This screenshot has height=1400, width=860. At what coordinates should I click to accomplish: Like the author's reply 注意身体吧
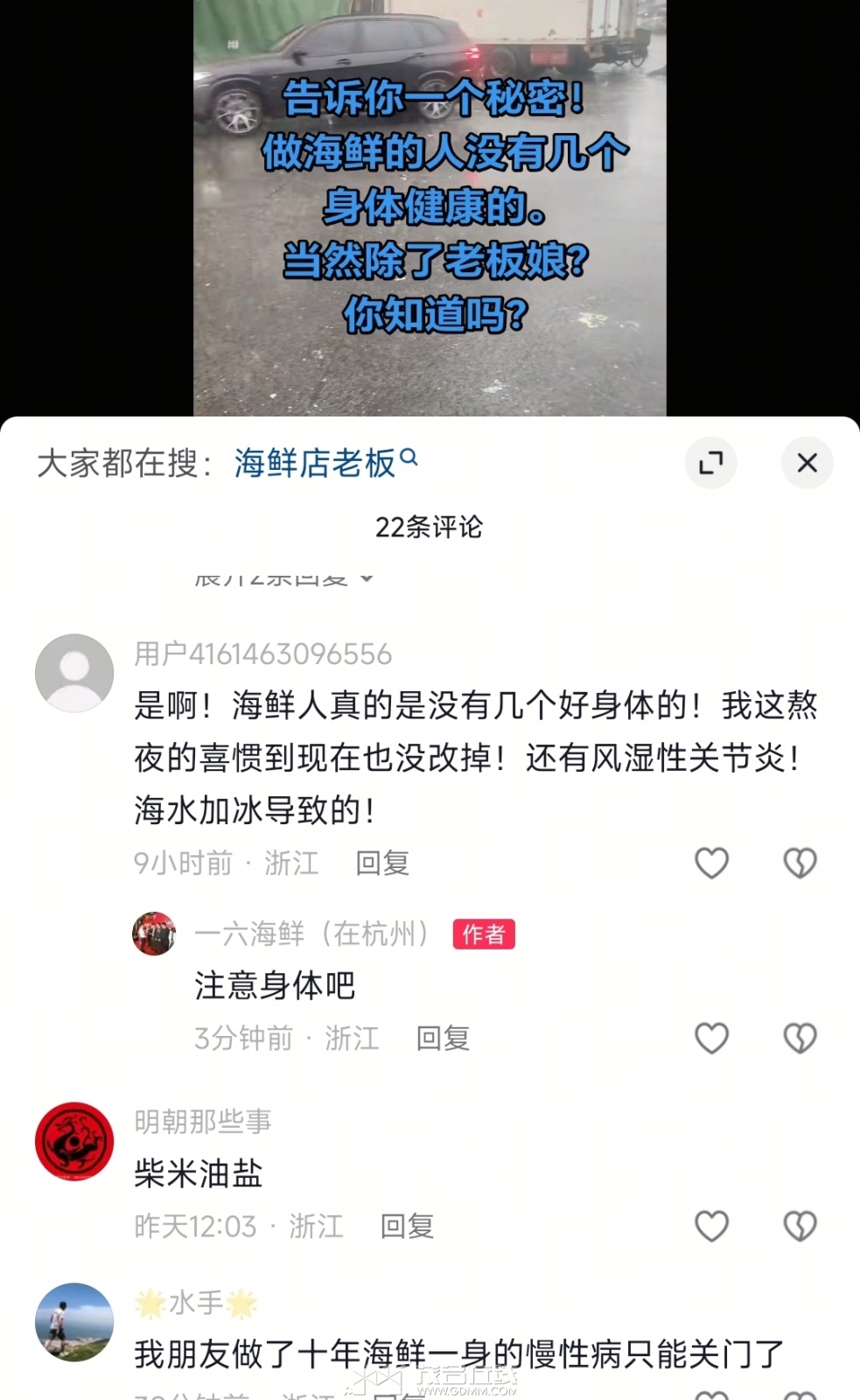click(711, 1039)
